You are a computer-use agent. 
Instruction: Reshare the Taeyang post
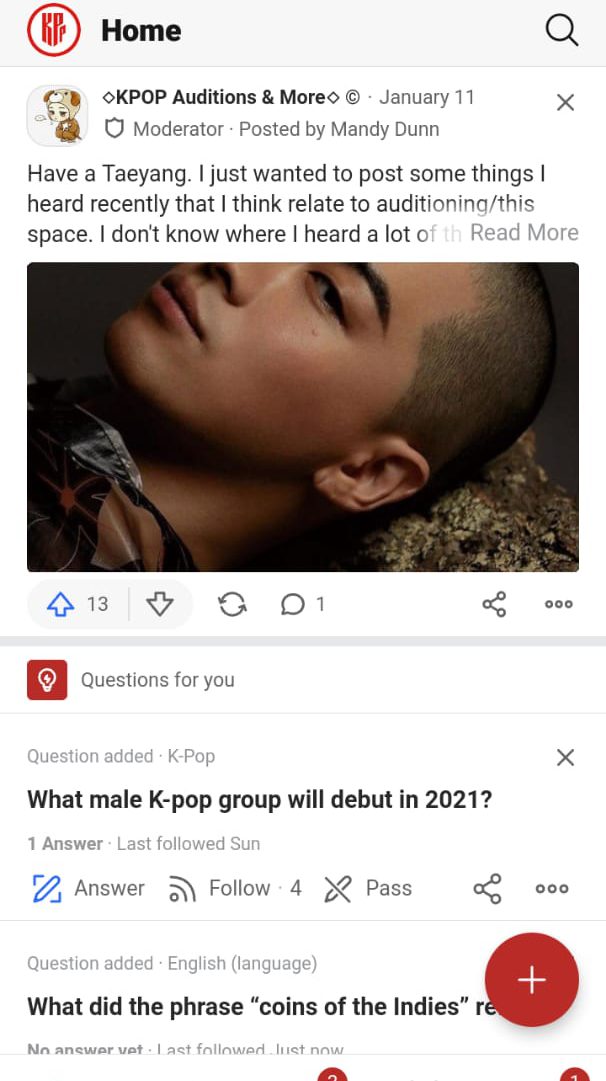pos(232,604)
